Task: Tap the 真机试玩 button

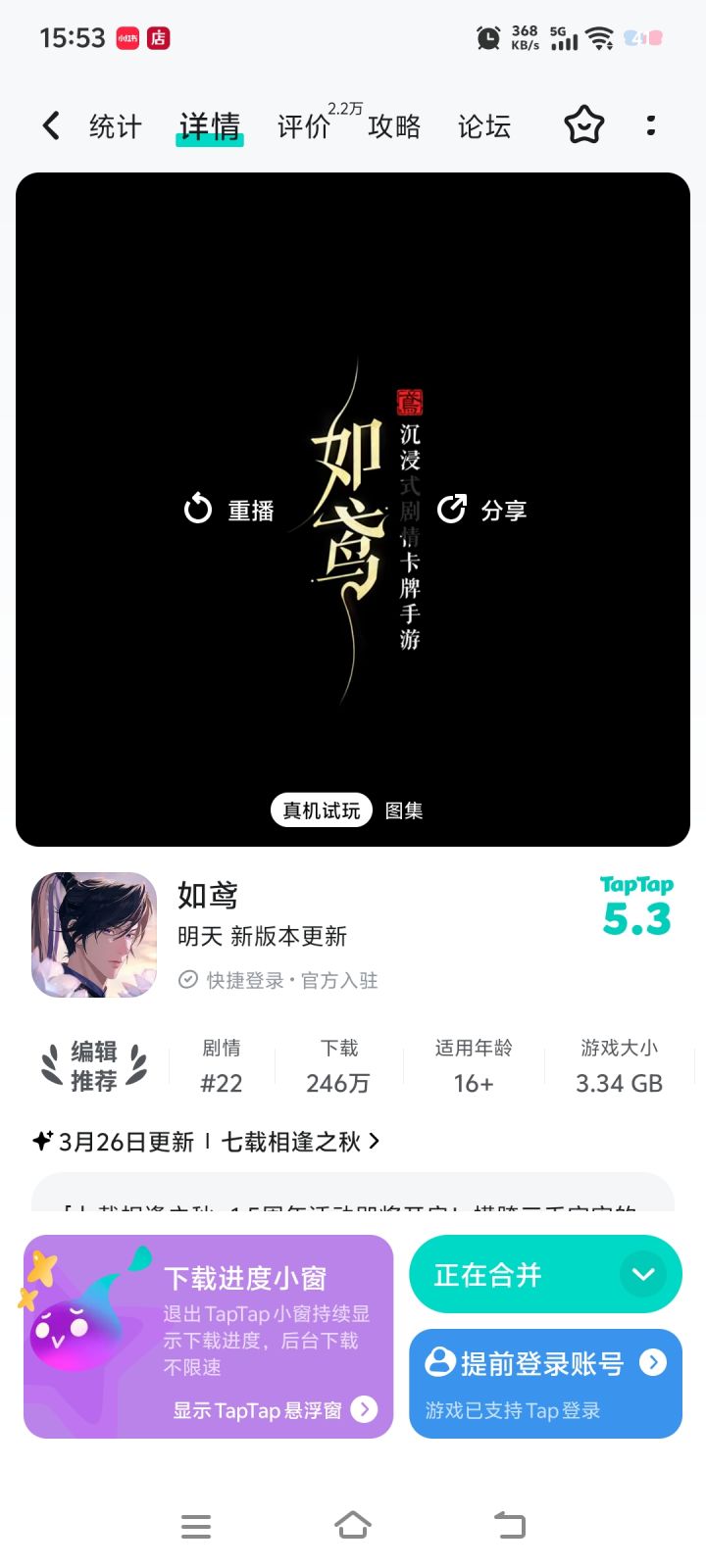Action: [x=321, y=810]
